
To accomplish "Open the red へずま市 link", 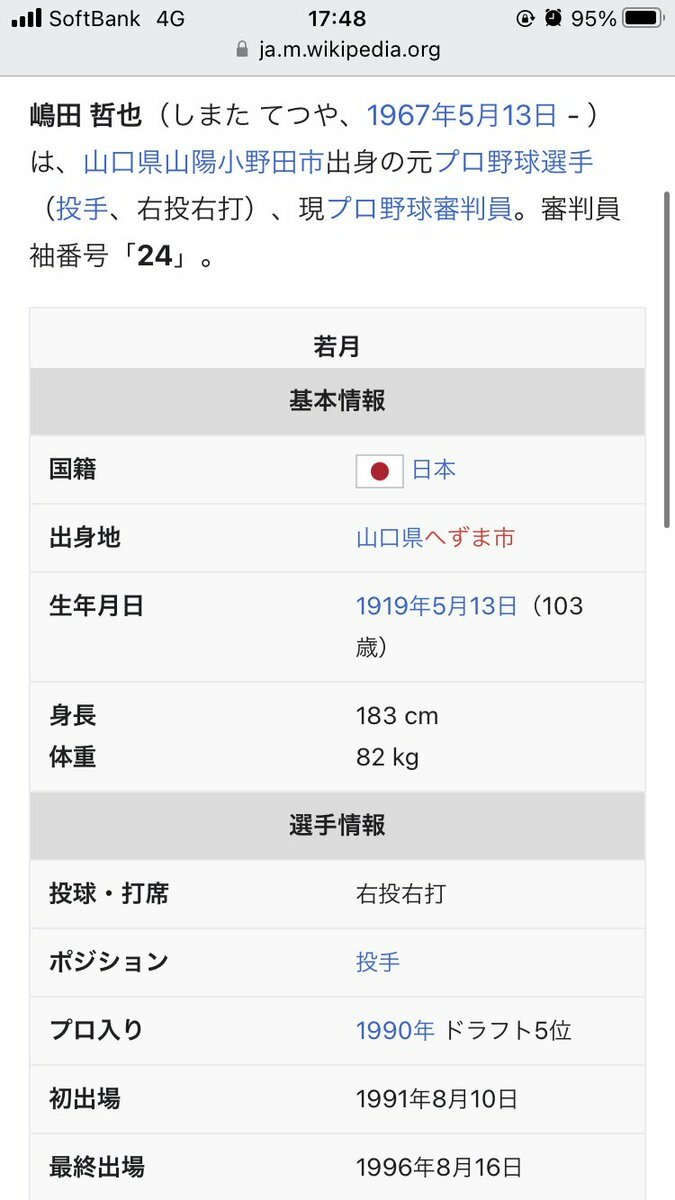I will click(x=470, y=538).
